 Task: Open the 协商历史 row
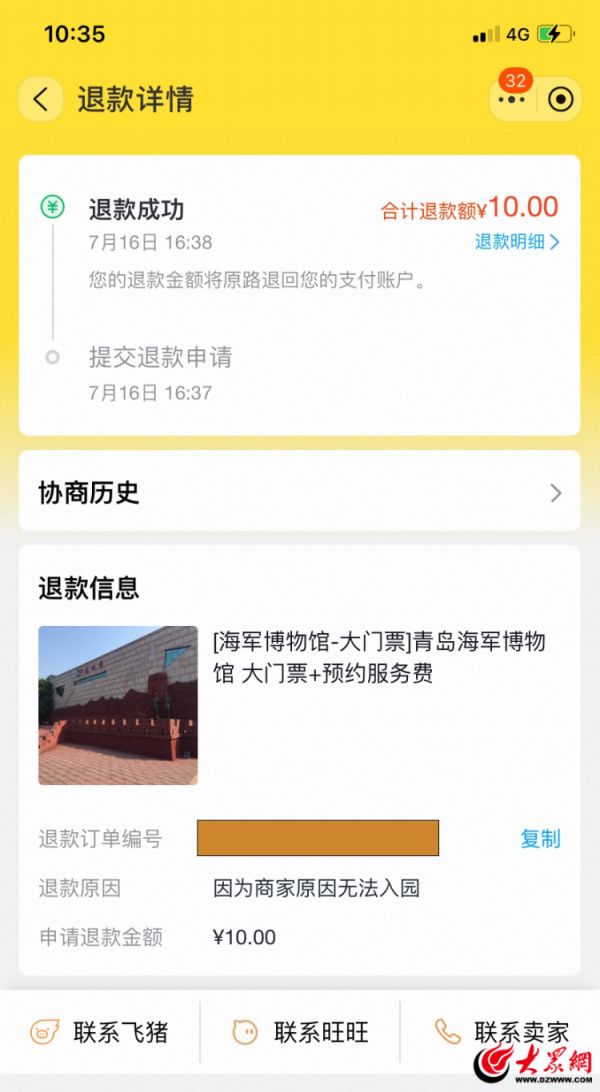(299, 492)
